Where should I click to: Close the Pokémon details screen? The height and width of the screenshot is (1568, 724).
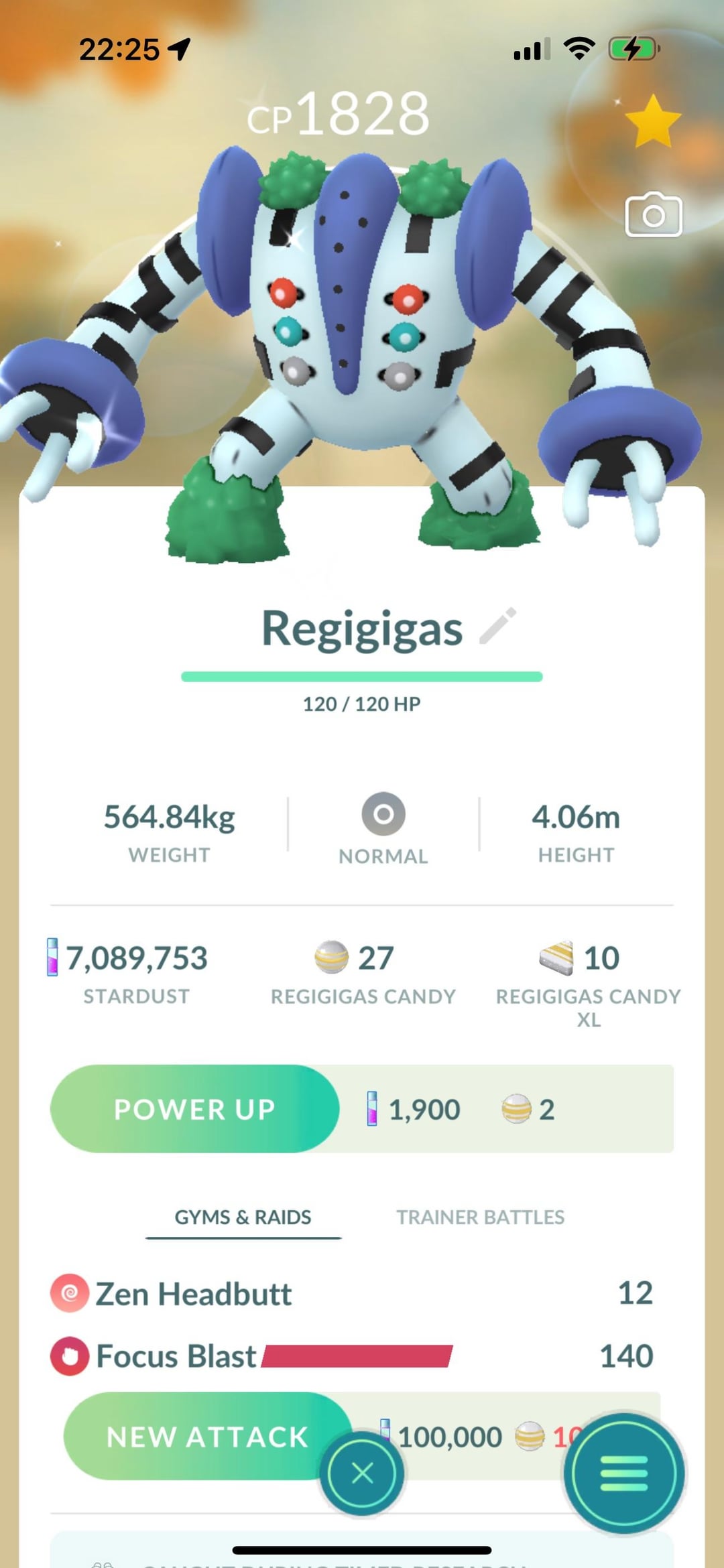pyautogui.click(x=362, y=1474)
